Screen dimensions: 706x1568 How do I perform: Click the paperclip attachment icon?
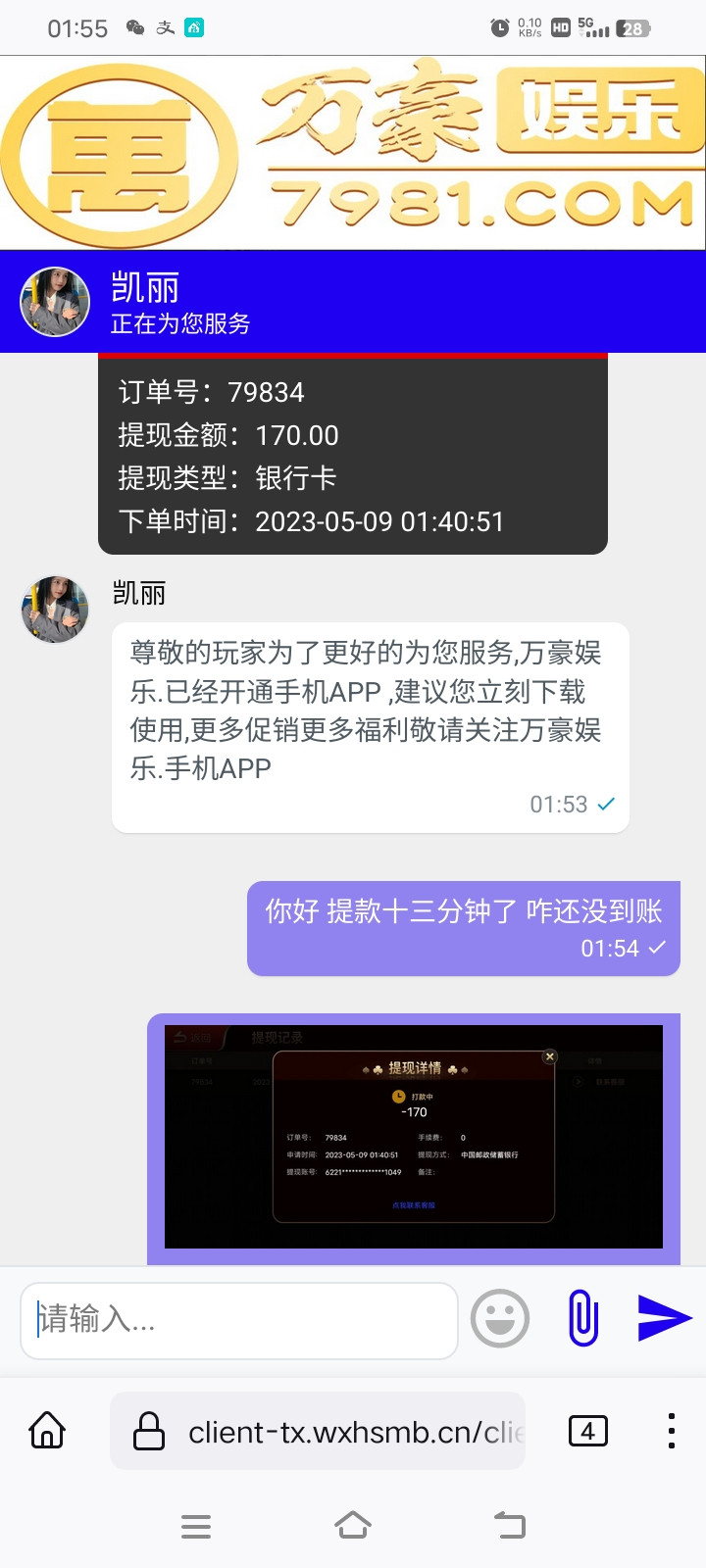click(583, 1319)
